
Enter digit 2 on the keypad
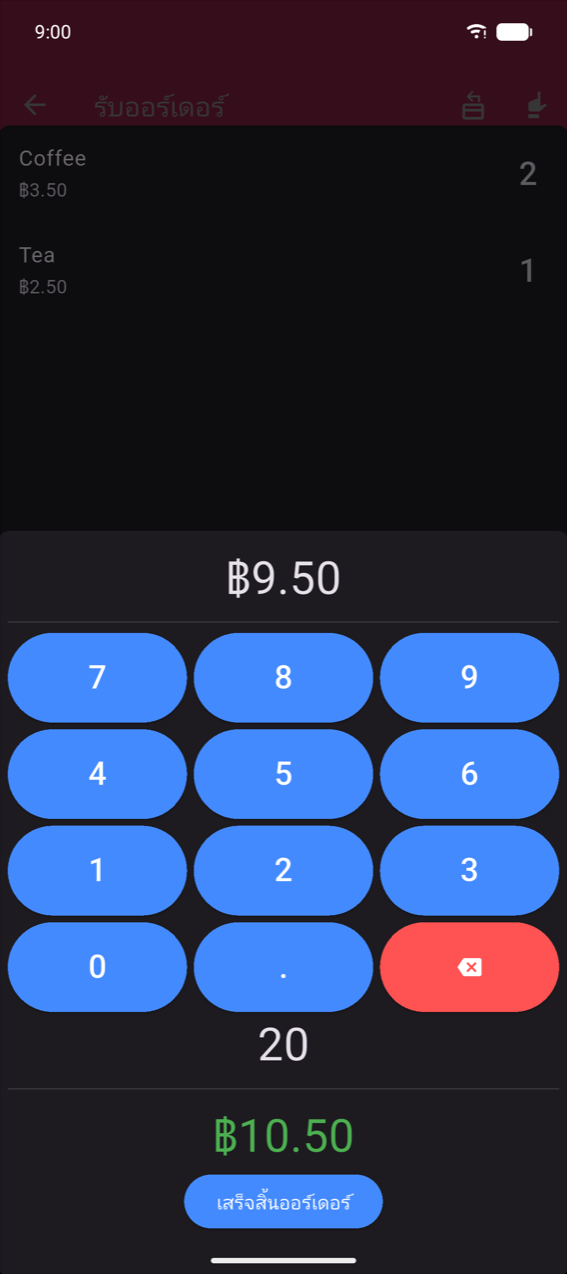283,870
